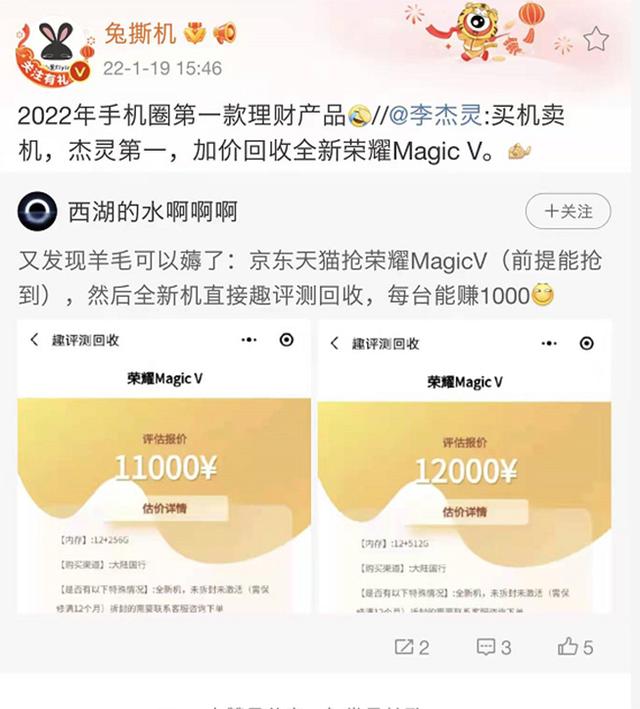Tap the 兔撕机 username
The height and width of the screenshot is (709, 640).
[141, 33]
